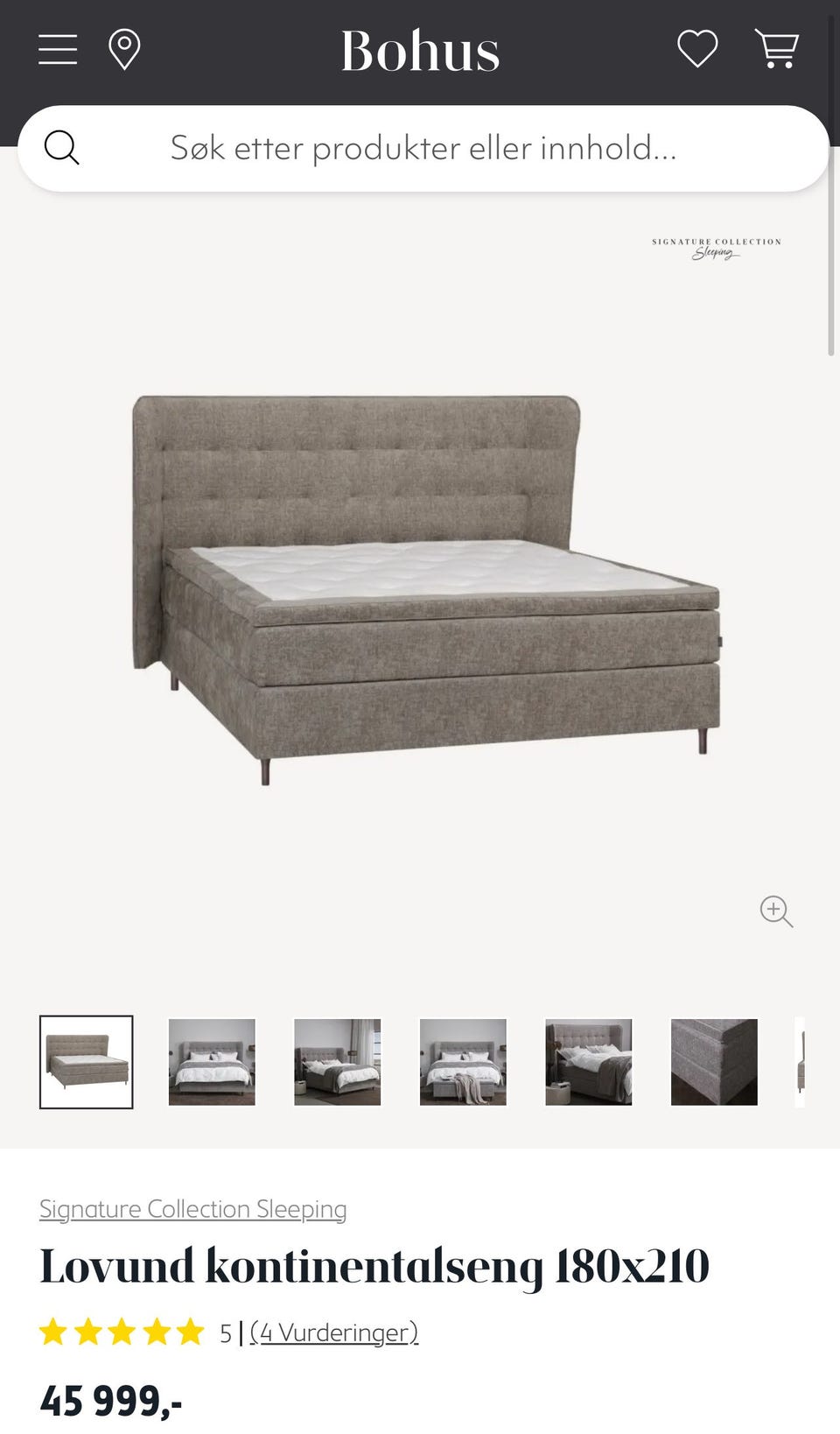The width and height of the screenshot is (840, 1434).
Task: Open the 4 Vurderinger reviews link
Action: (334, 1332)
